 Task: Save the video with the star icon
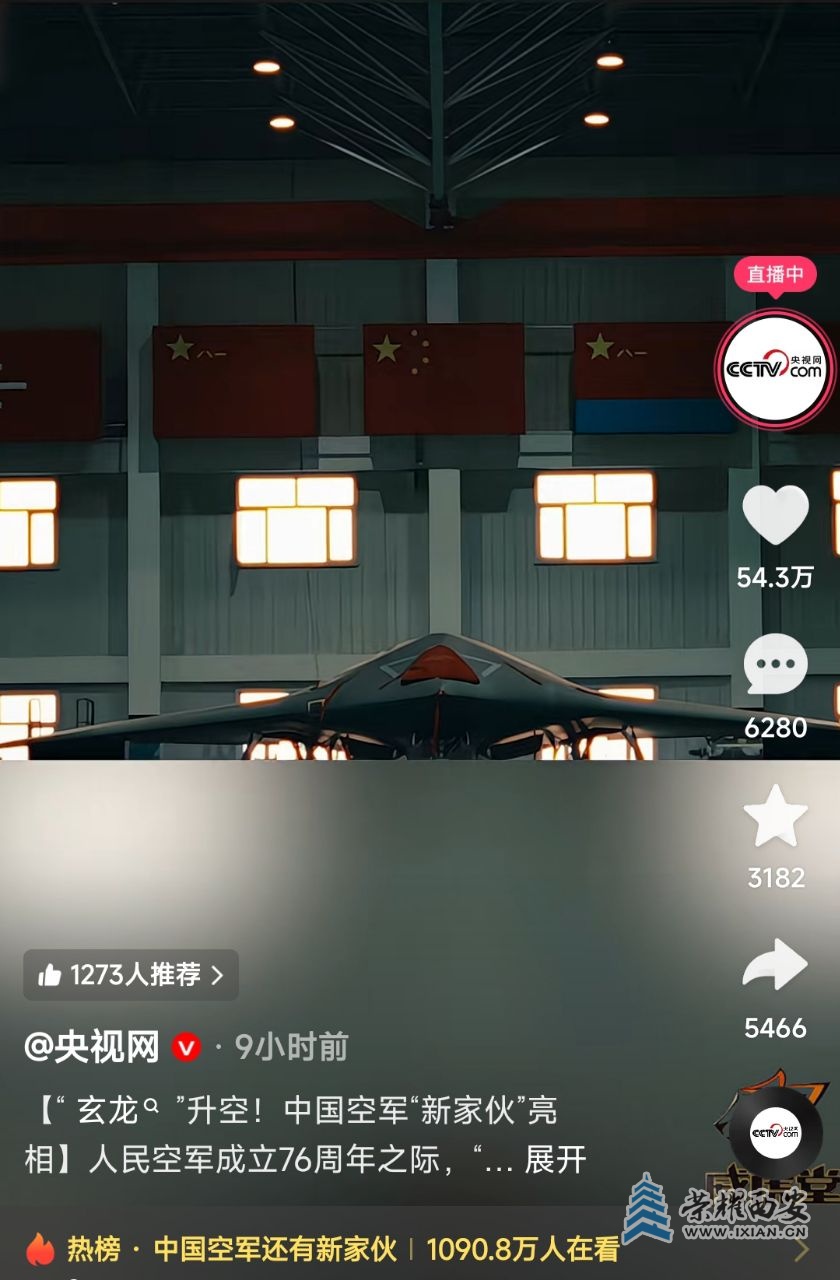click(x=775, y=816)
